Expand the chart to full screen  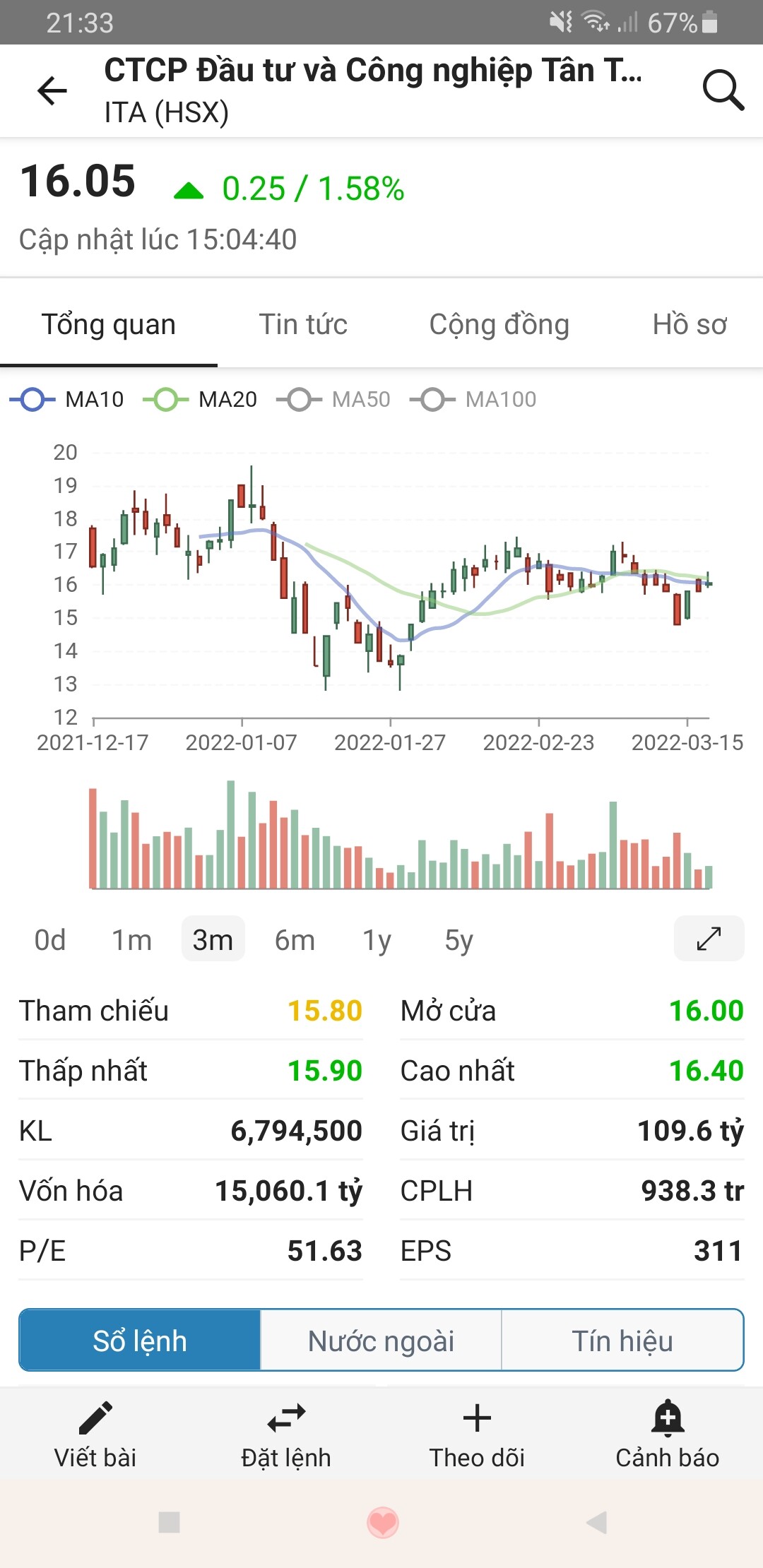(x=709, y=939)
